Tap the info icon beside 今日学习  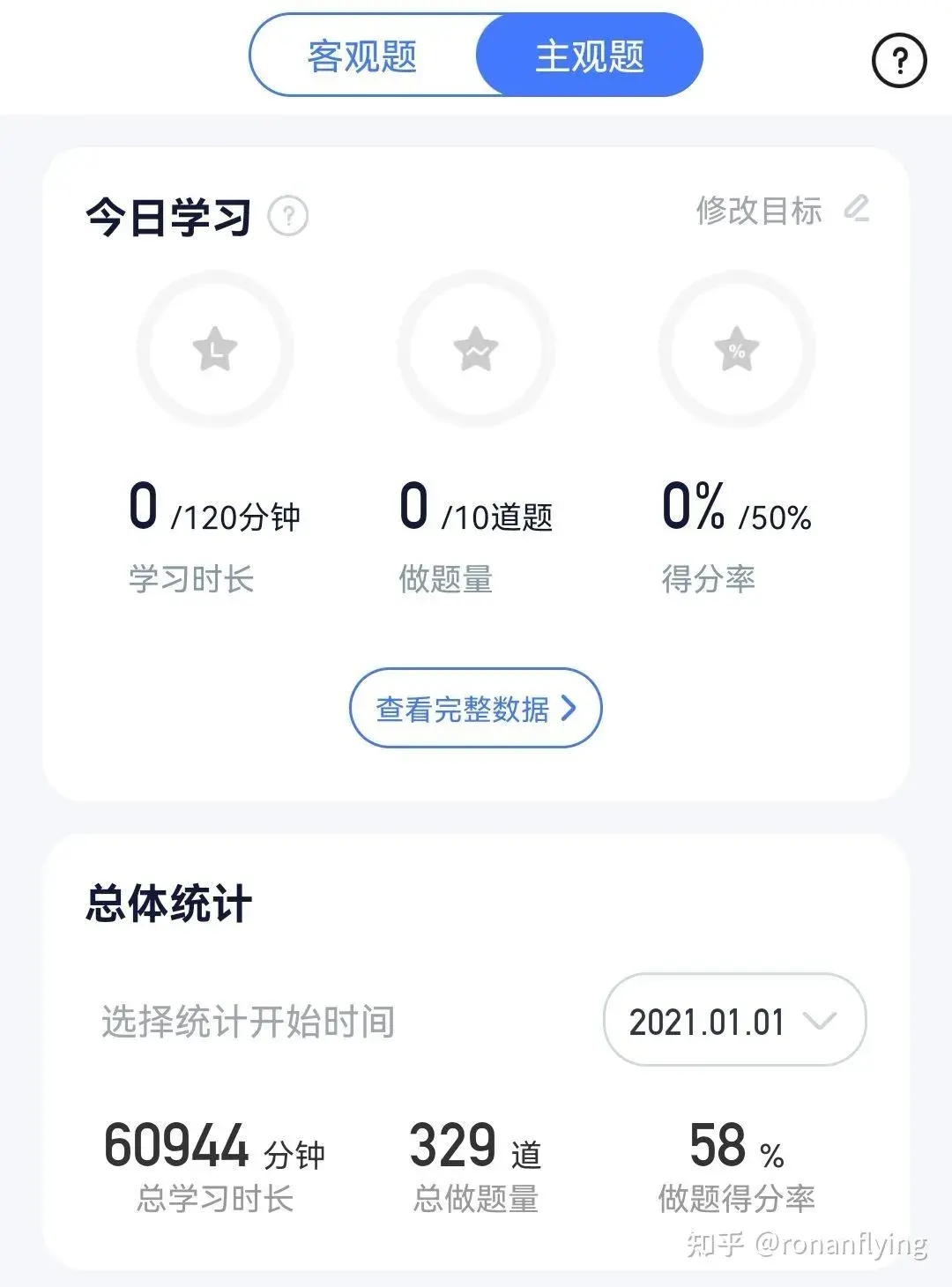288,216
